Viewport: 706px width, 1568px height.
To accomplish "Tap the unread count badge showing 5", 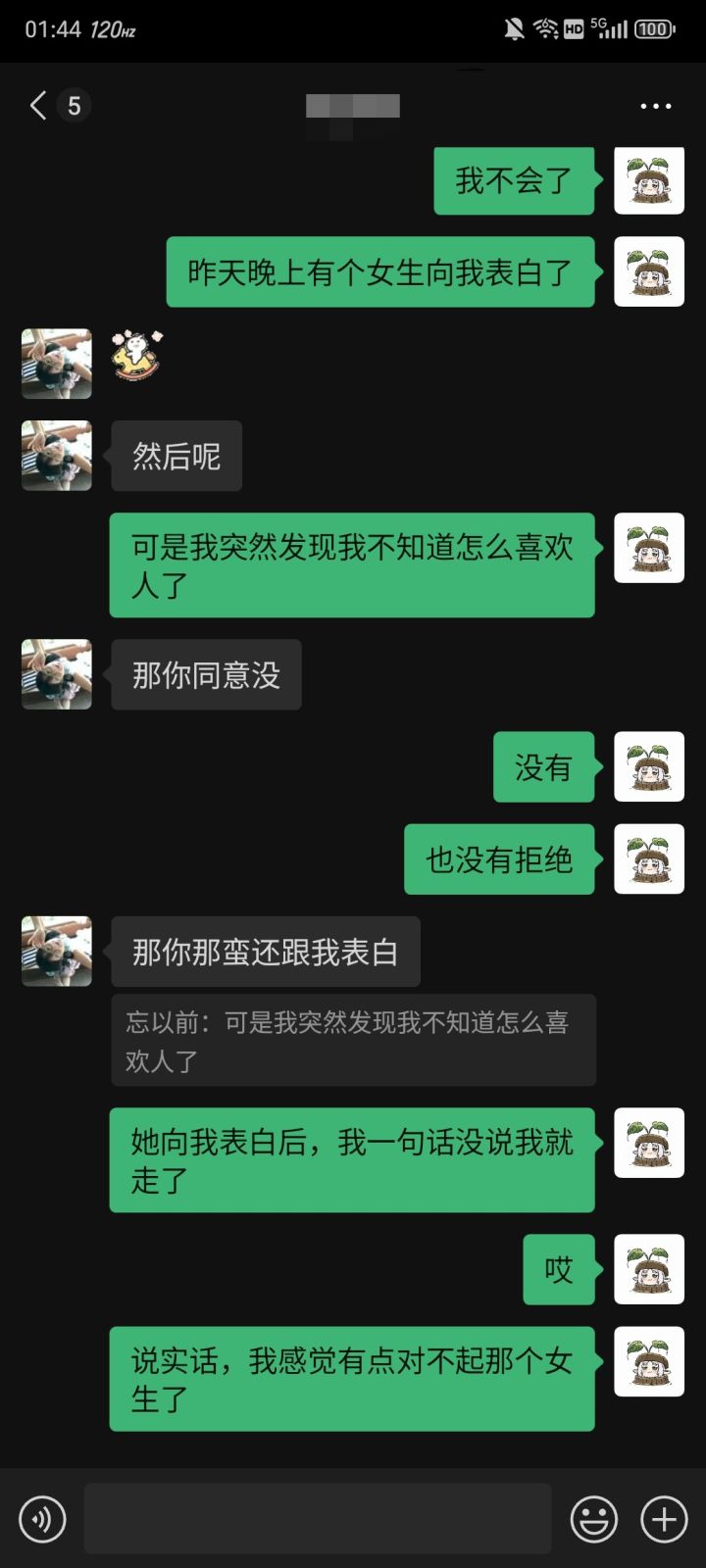I will pos(74,106).
